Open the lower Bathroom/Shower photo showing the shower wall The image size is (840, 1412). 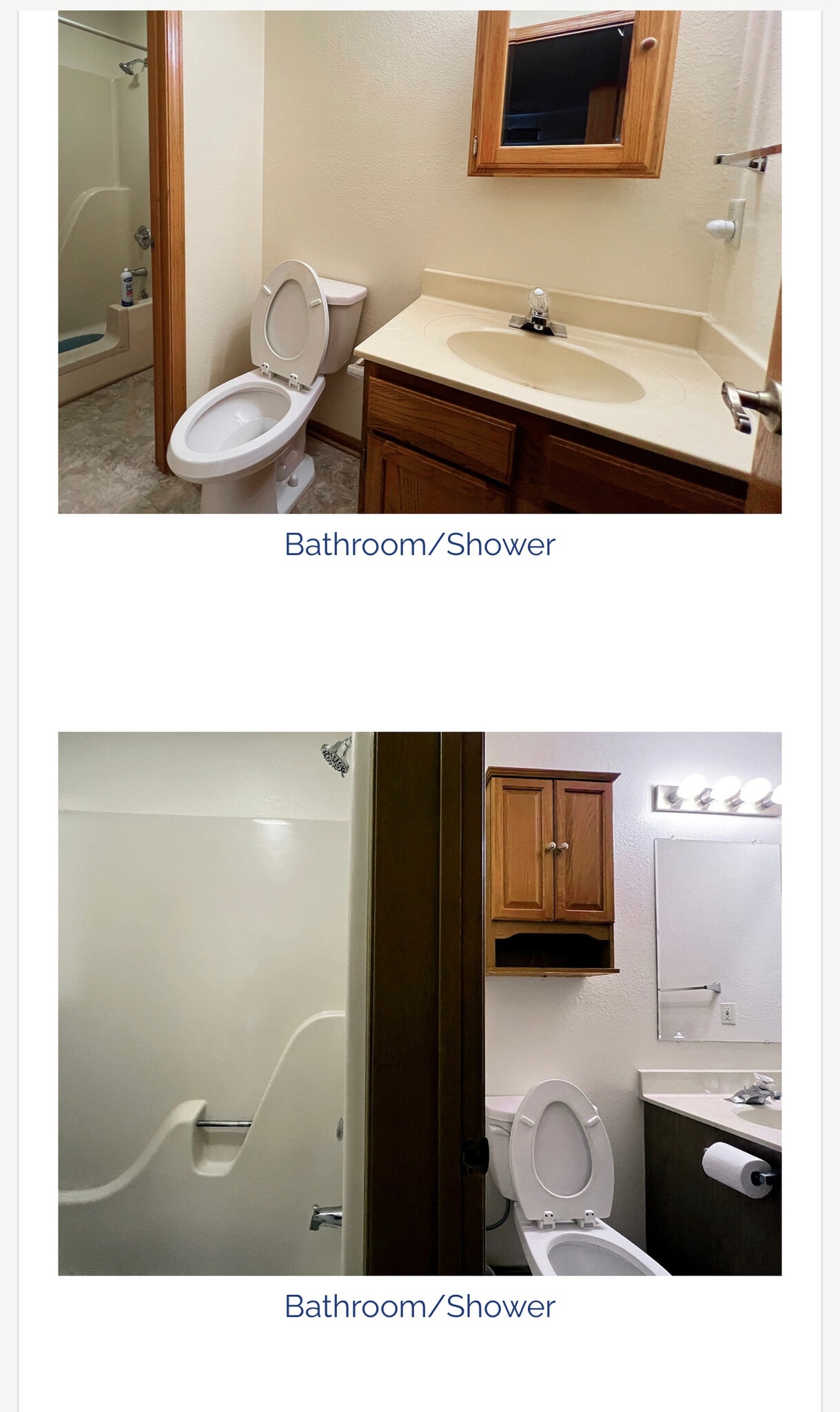419,1003
